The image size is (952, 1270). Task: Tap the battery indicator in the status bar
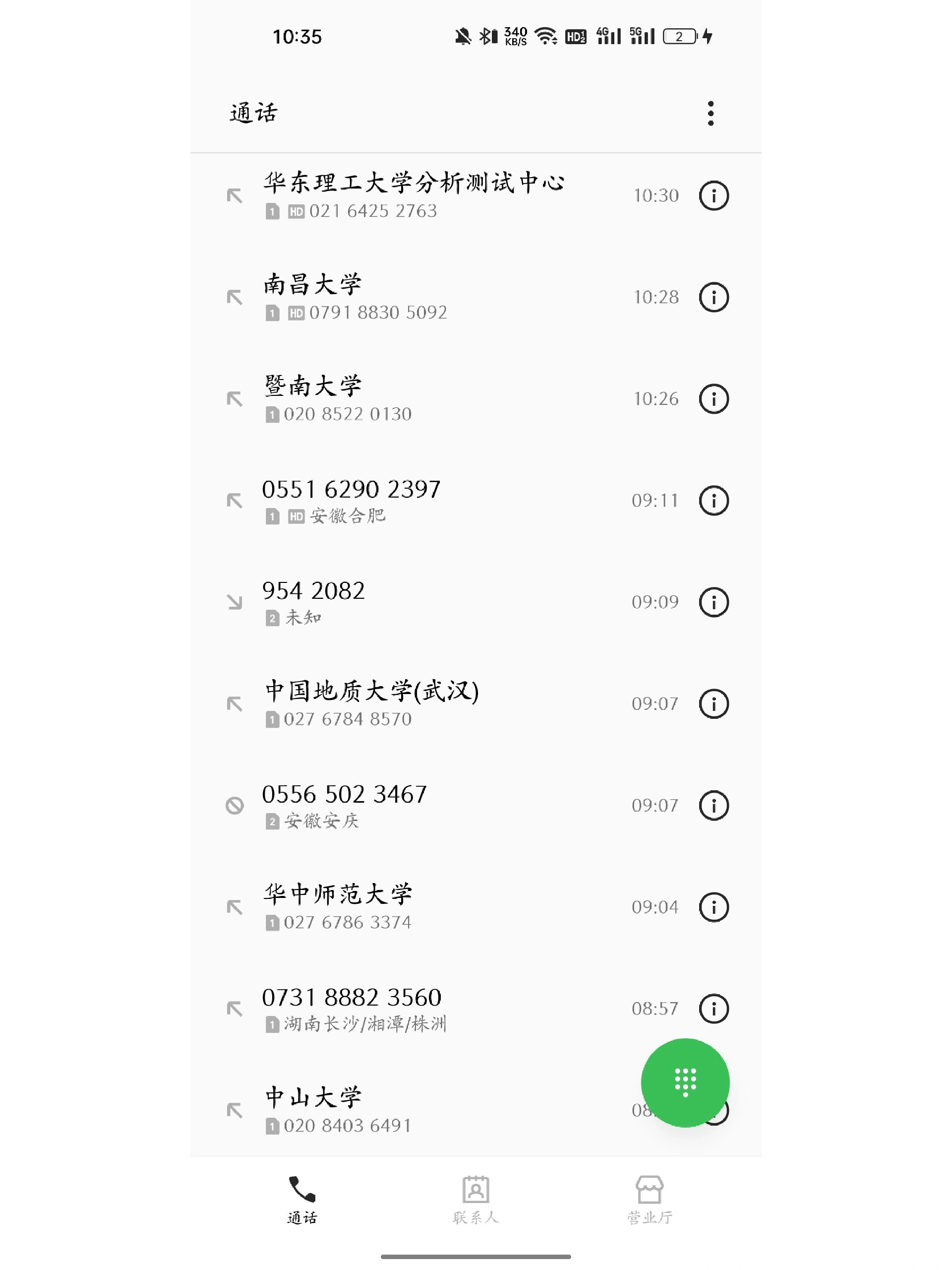[679, 36]
